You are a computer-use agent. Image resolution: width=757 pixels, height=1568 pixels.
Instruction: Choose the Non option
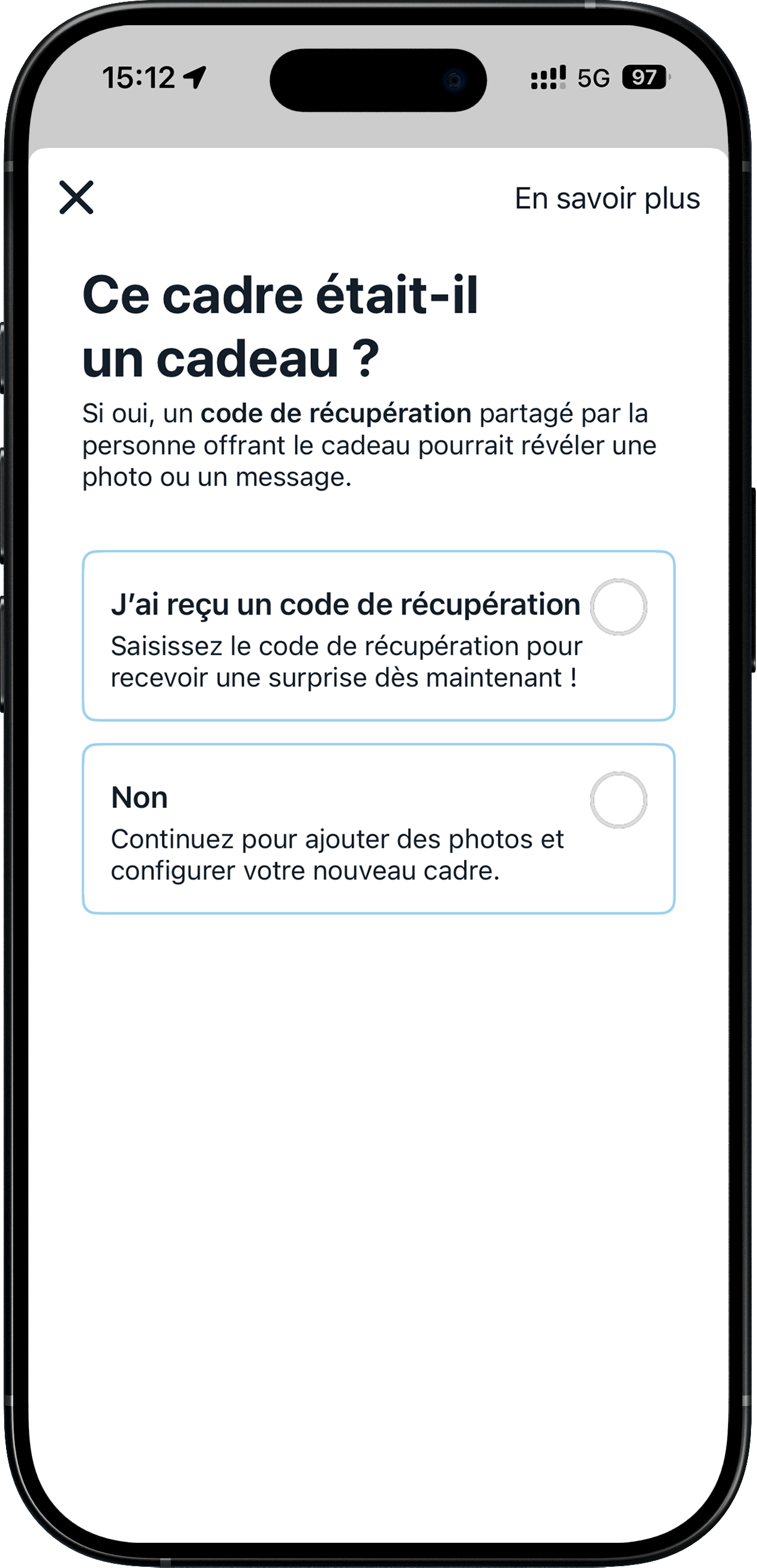pyautogui.click(x=618, y=800)
